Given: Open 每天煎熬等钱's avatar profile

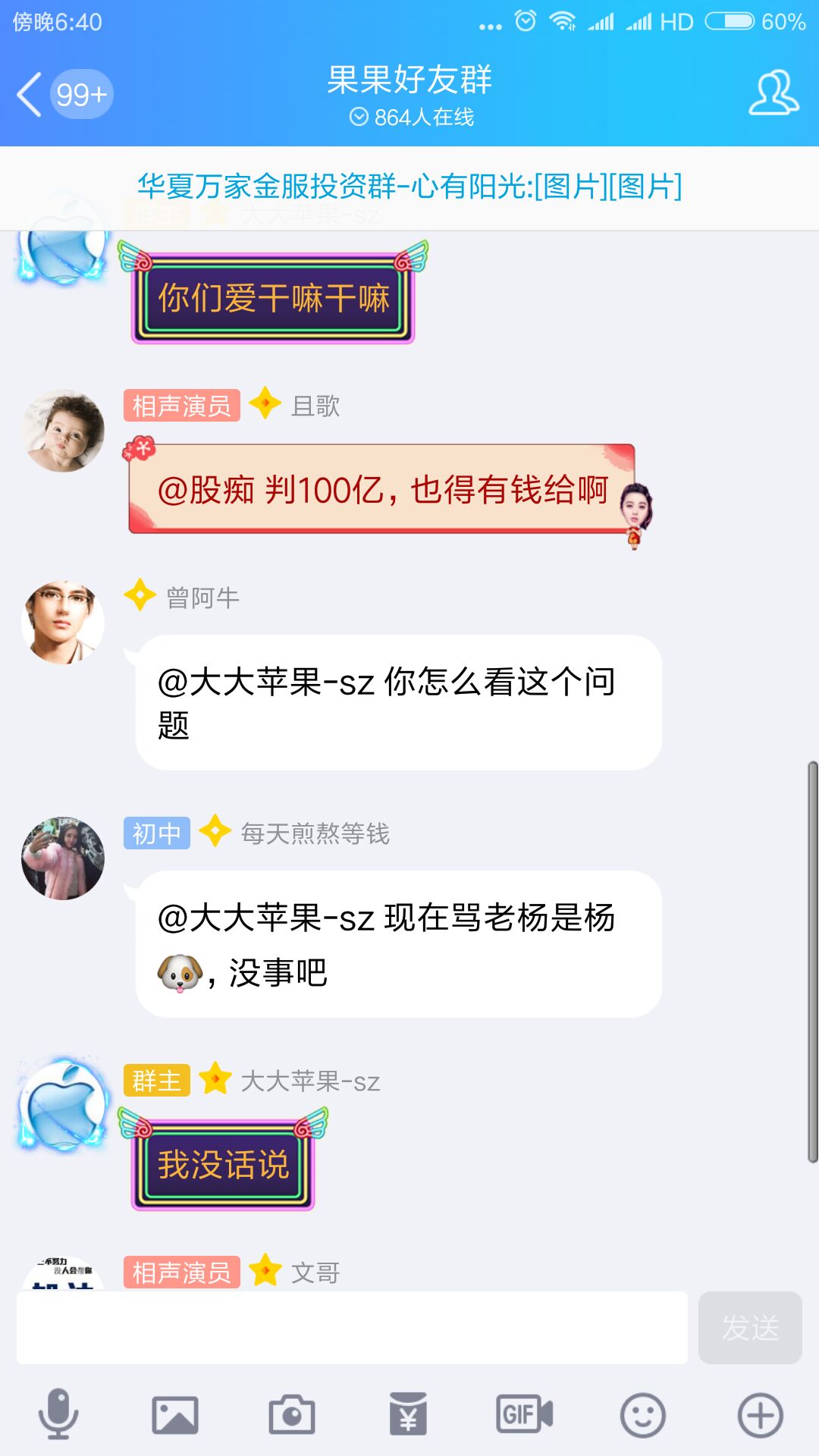Looking at the screenshot, I should (x=63, y=858).
